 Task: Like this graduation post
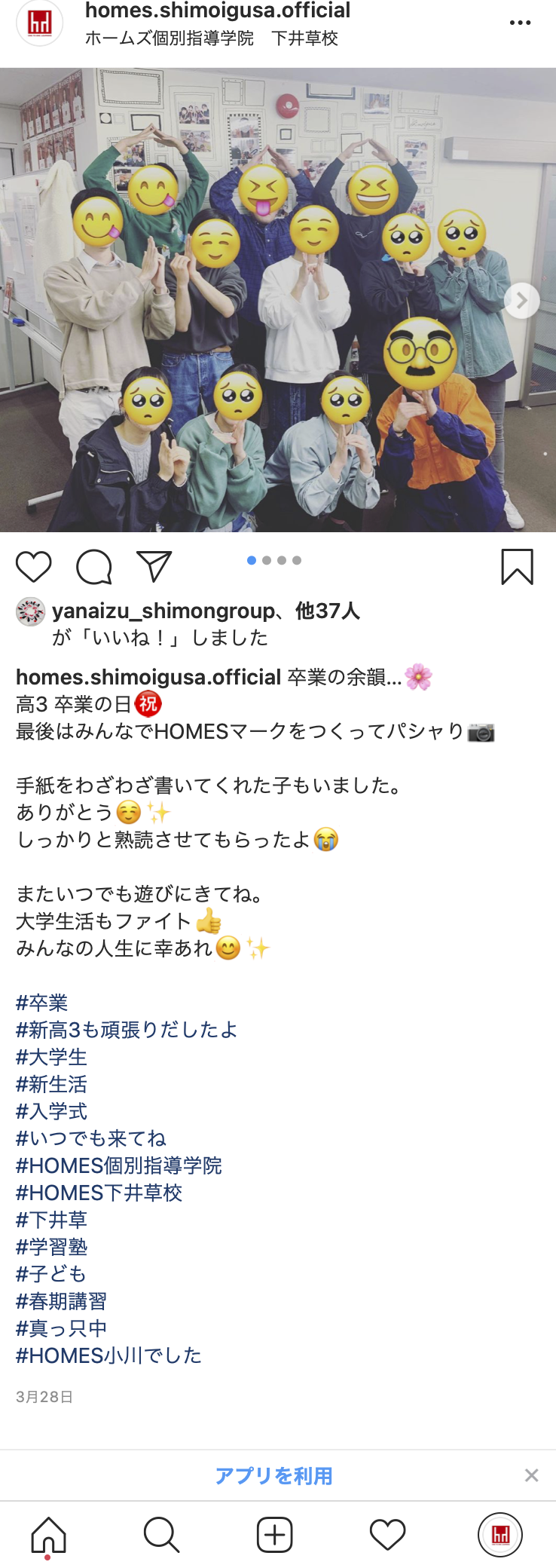(x=34, y=567)
